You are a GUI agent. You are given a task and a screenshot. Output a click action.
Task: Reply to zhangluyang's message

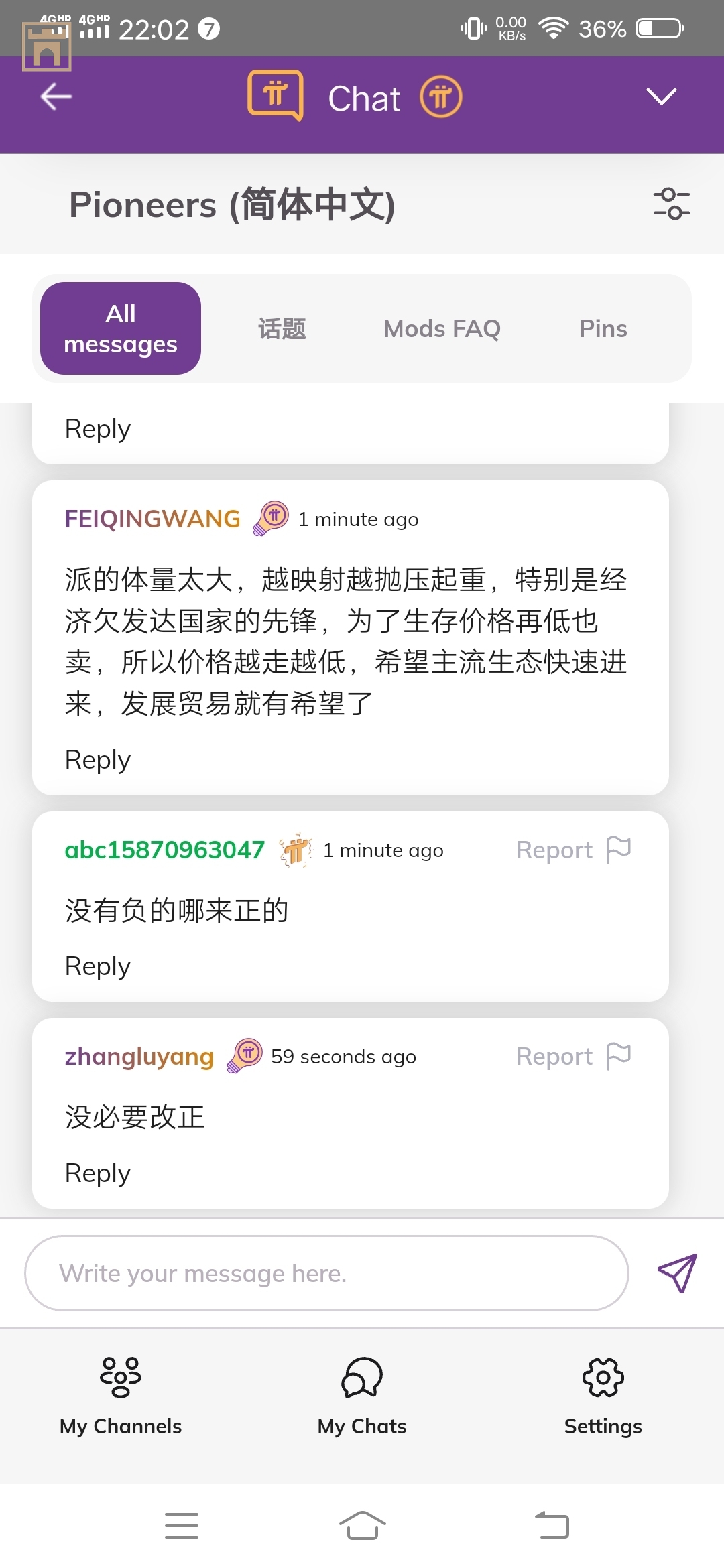[x=98, y=1173]
